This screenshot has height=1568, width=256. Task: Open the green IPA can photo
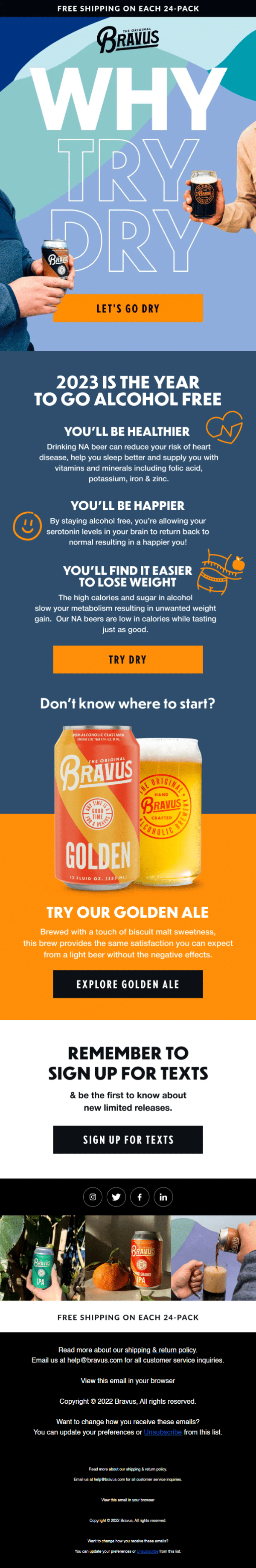tap(43, 1257)
